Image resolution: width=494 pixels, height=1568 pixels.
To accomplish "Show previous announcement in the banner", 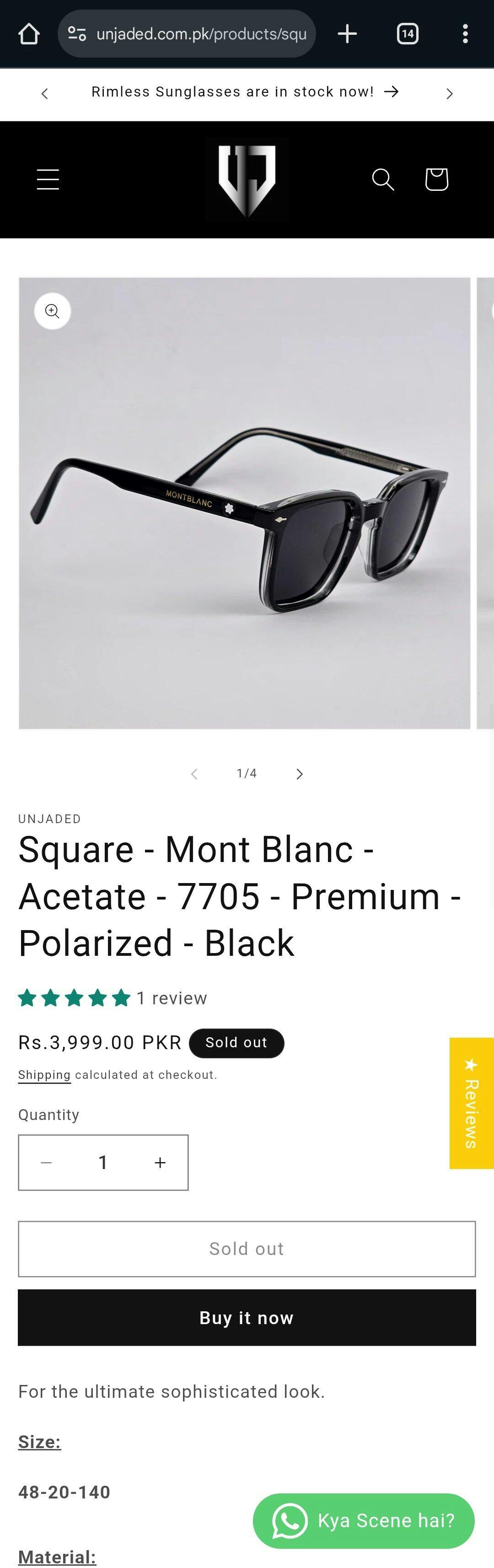I will click(44, 93).
